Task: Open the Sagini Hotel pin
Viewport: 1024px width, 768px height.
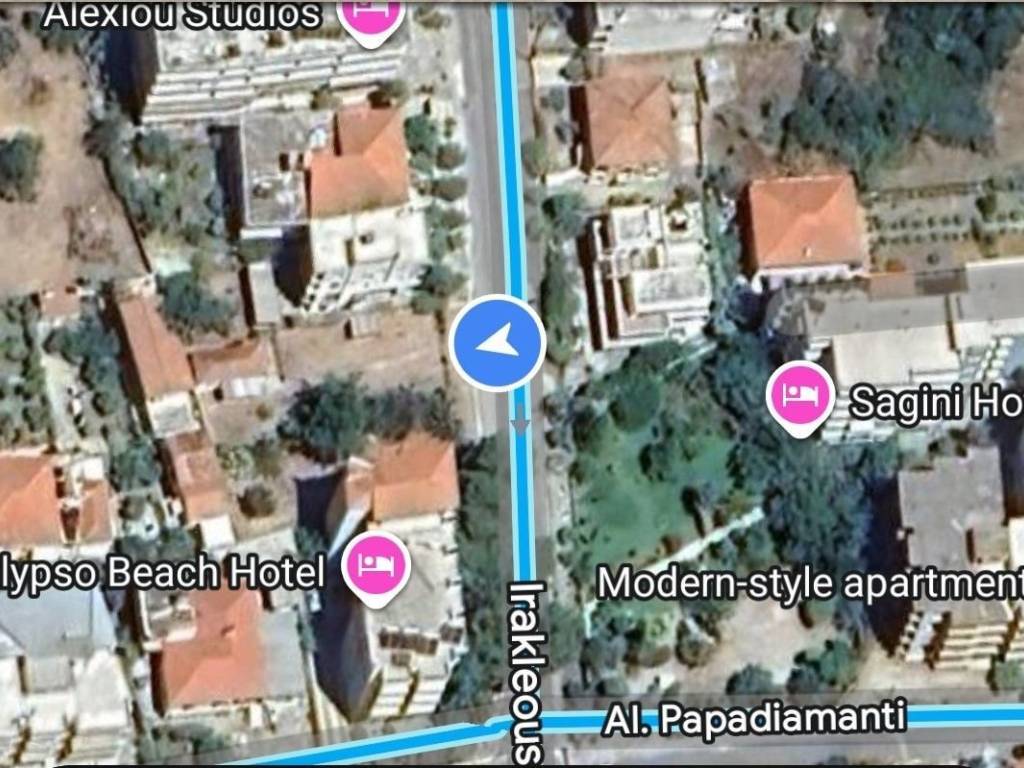Action: [800, 394]
